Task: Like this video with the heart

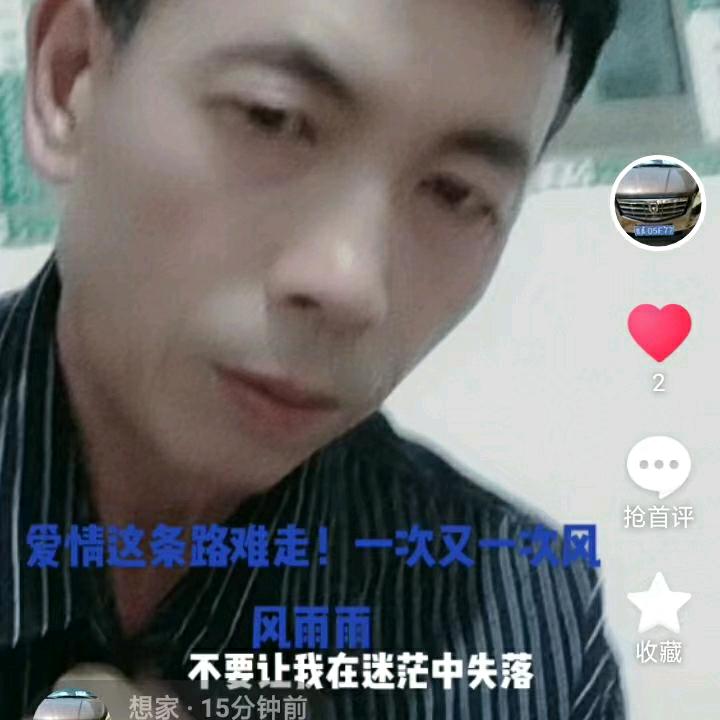Action: click(659, 332)
